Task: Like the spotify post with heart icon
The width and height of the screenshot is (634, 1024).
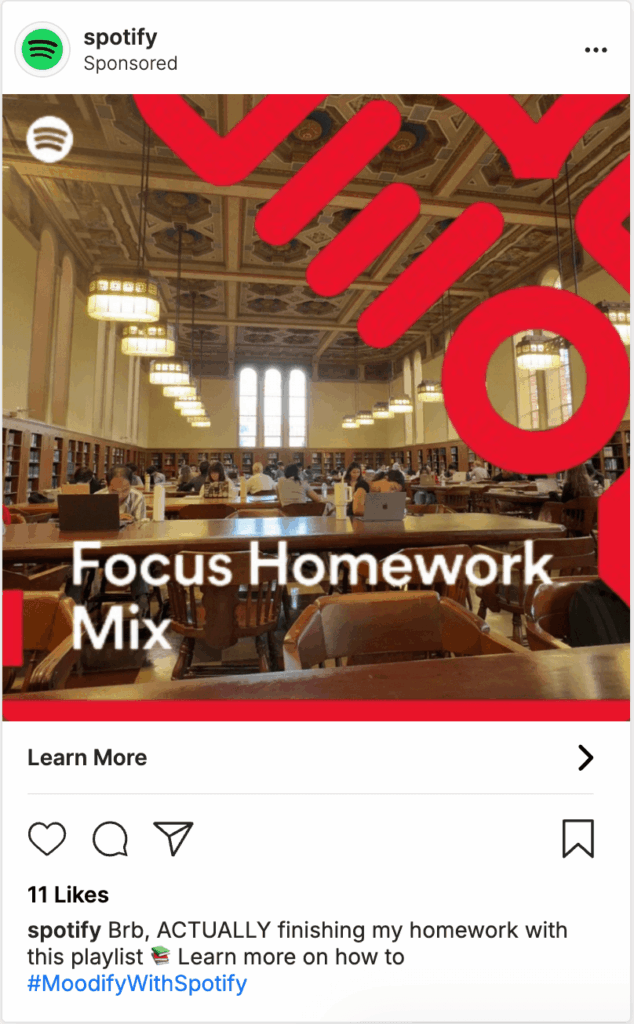Action: [x=47, y=838]
